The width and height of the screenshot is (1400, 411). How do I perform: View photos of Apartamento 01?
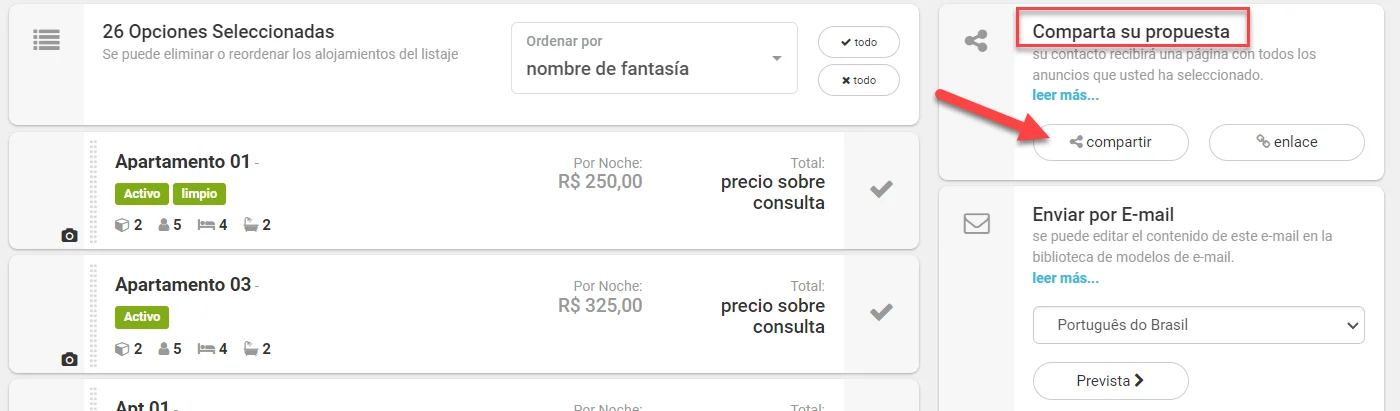(x=69, y=236)
